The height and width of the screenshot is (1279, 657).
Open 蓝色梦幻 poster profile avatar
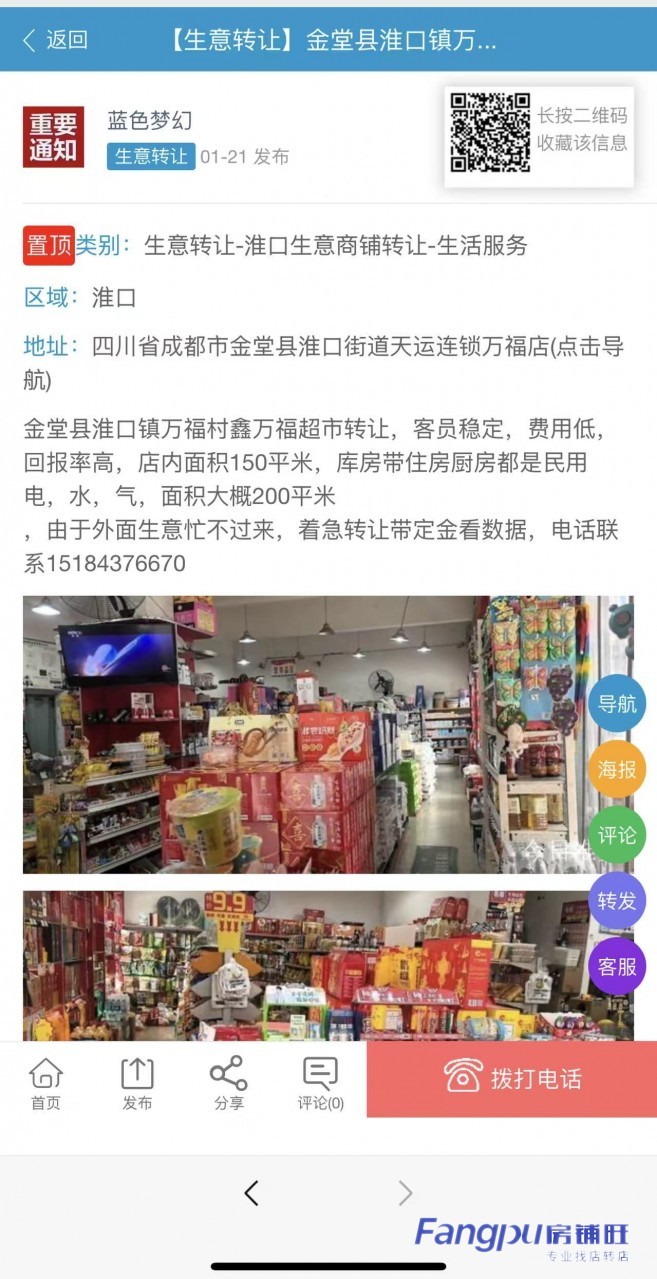(x=54, y=137)
